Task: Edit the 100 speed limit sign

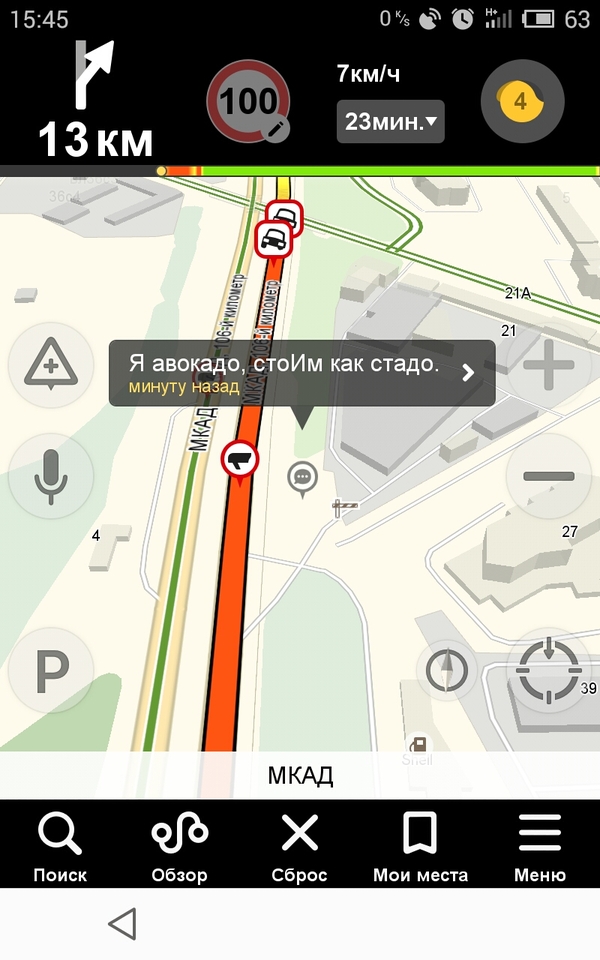Action: pyautogui.click(x=249, y=102)
